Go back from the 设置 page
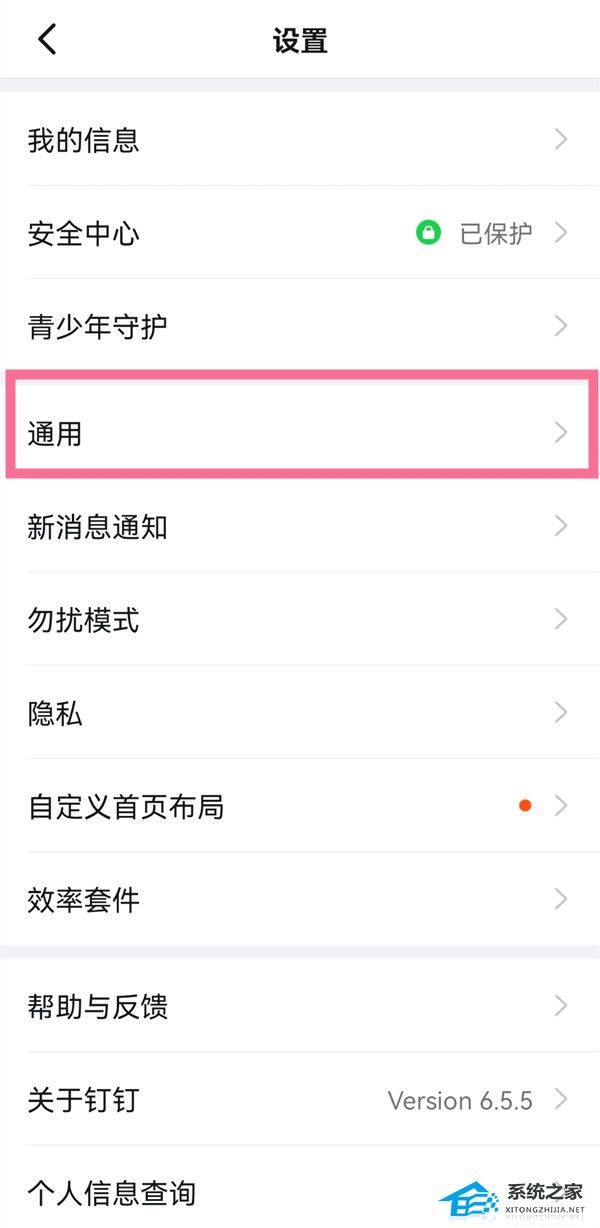This screenshot has height=1228, width=600. click(x=47, y=40)
